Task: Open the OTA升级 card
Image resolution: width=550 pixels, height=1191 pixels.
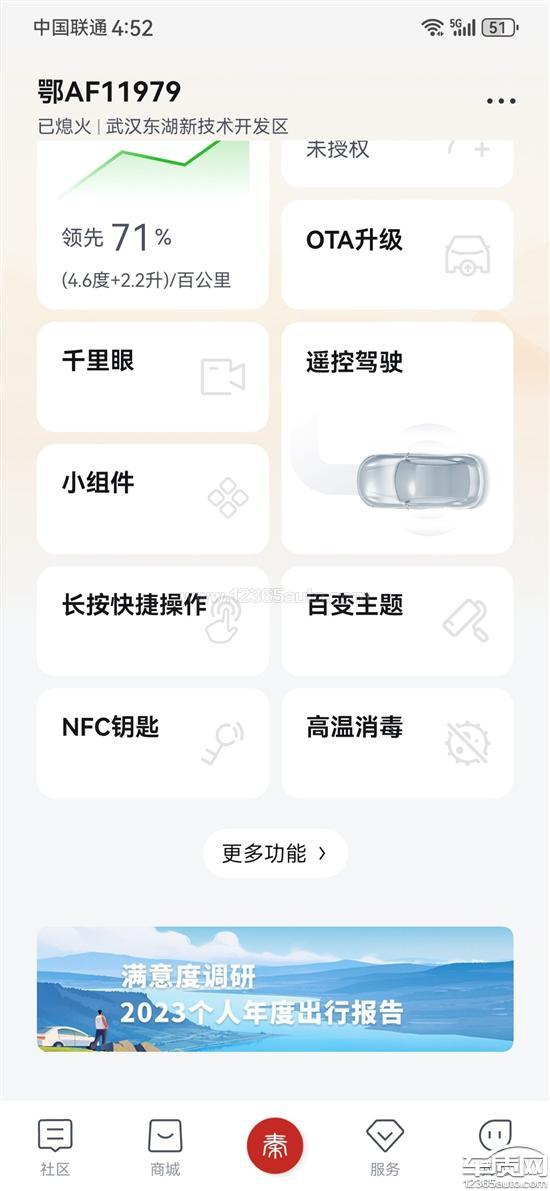Action: point(397,255)
